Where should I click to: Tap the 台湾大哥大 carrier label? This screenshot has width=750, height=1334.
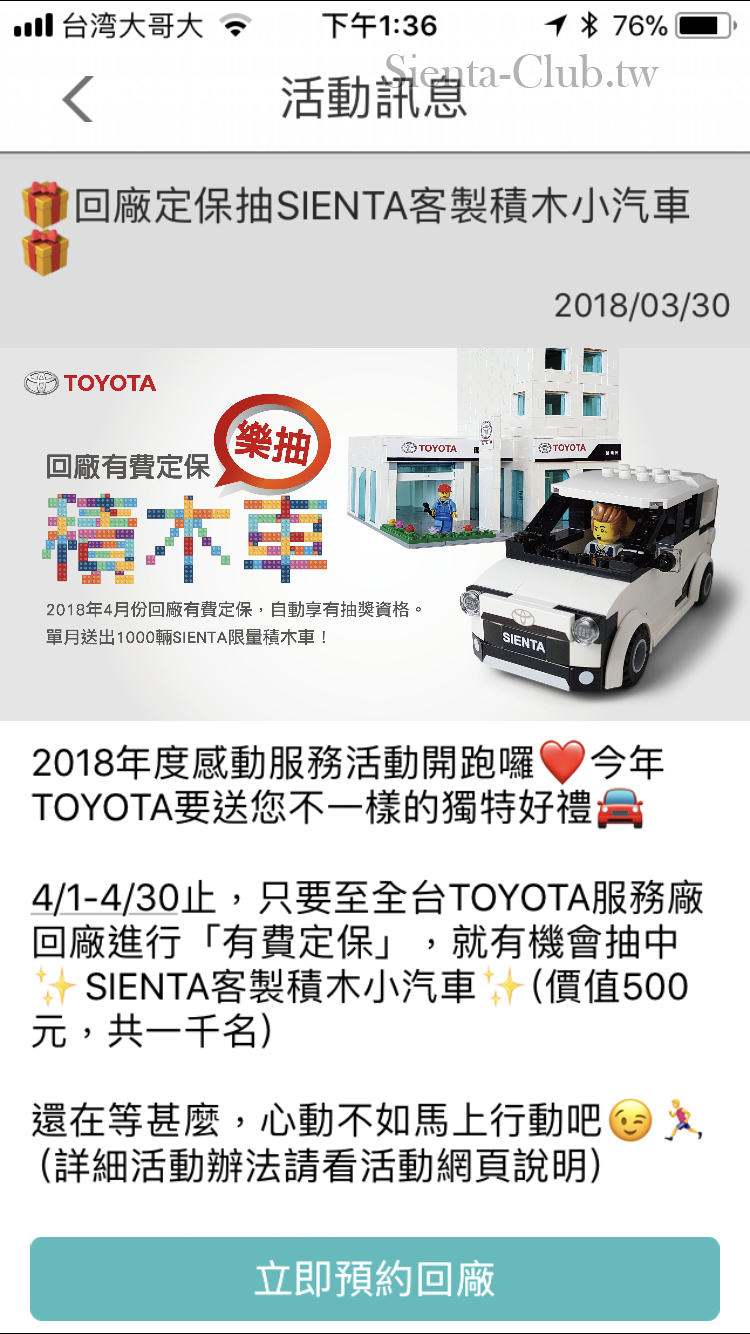[x=128, y=27]
